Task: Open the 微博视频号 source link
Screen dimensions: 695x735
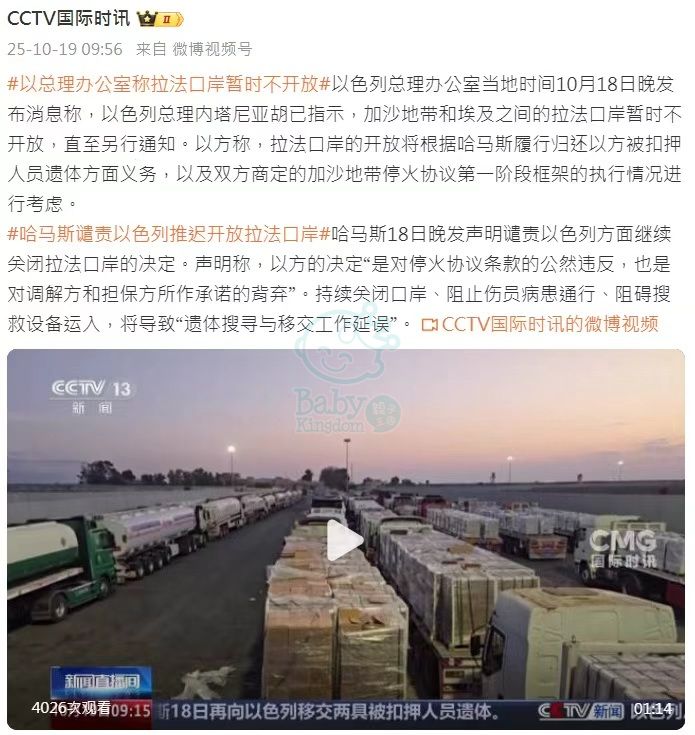Action: click(212, 49)
